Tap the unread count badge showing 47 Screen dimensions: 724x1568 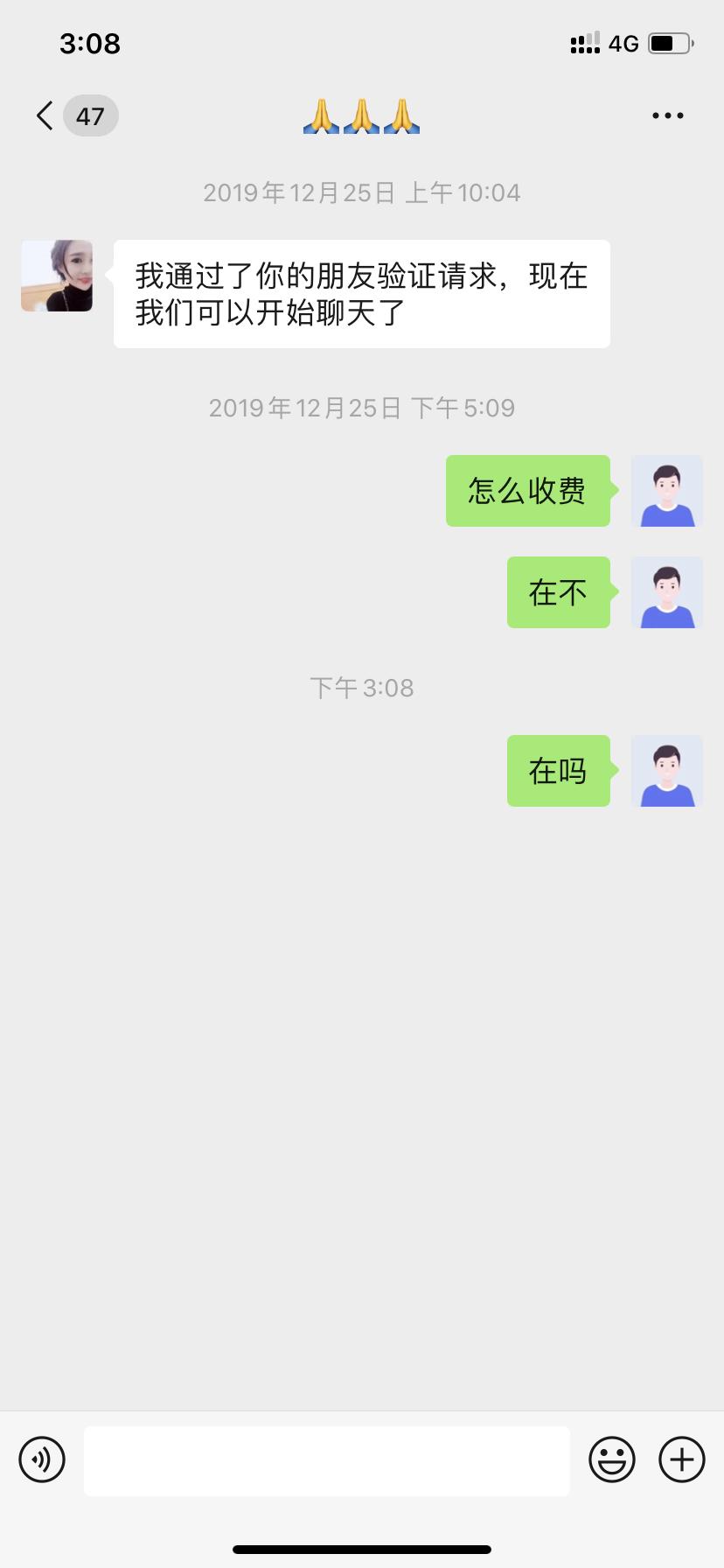click(x=91, y=115)
